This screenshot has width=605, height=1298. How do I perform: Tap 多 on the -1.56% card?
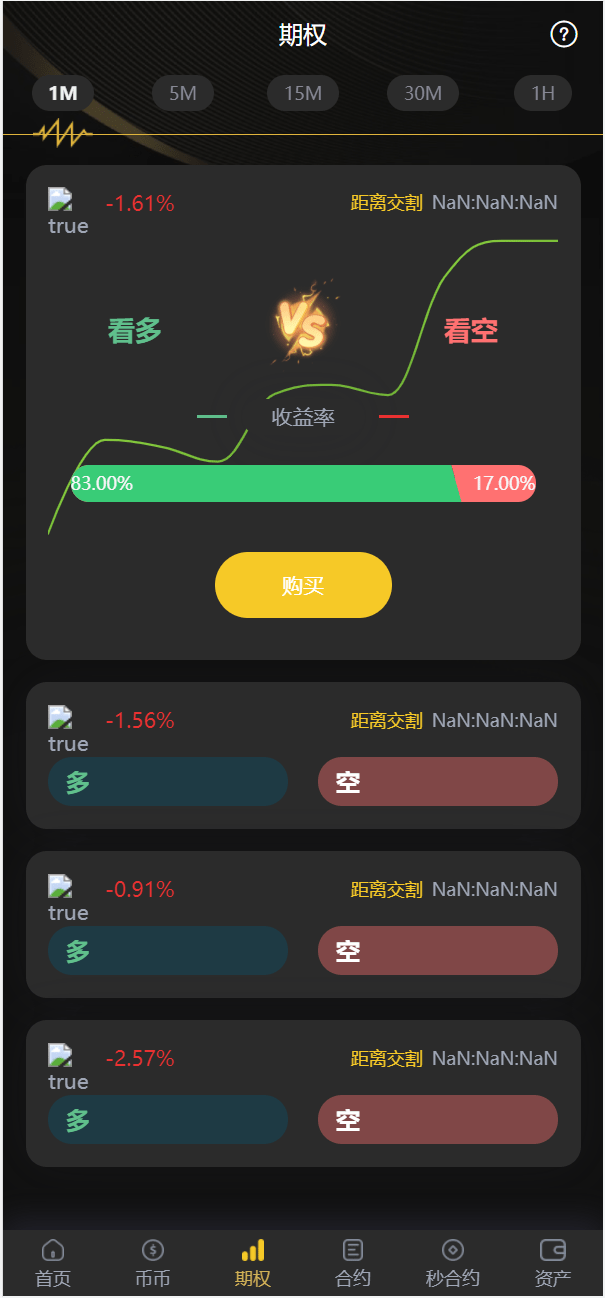coord(168,781)
